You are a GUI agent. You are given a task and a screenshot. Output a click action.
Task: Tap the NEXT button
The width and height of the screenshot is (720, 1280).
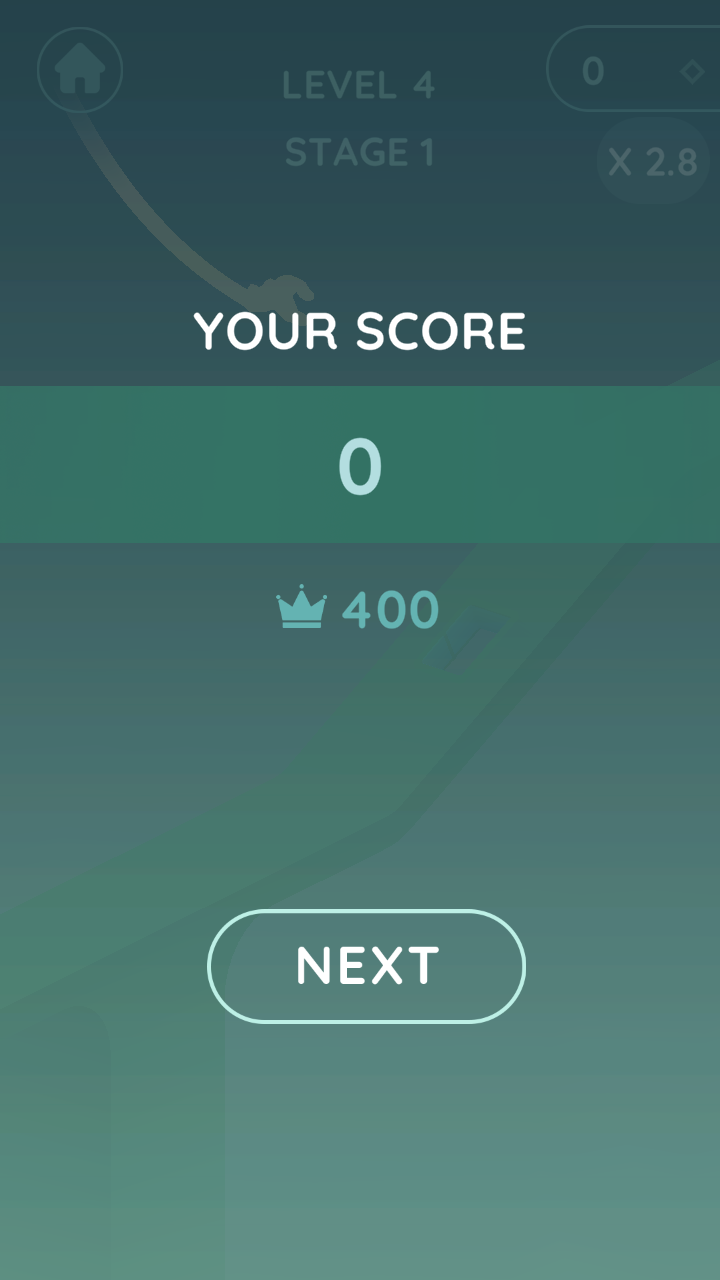tap(366, 966)
